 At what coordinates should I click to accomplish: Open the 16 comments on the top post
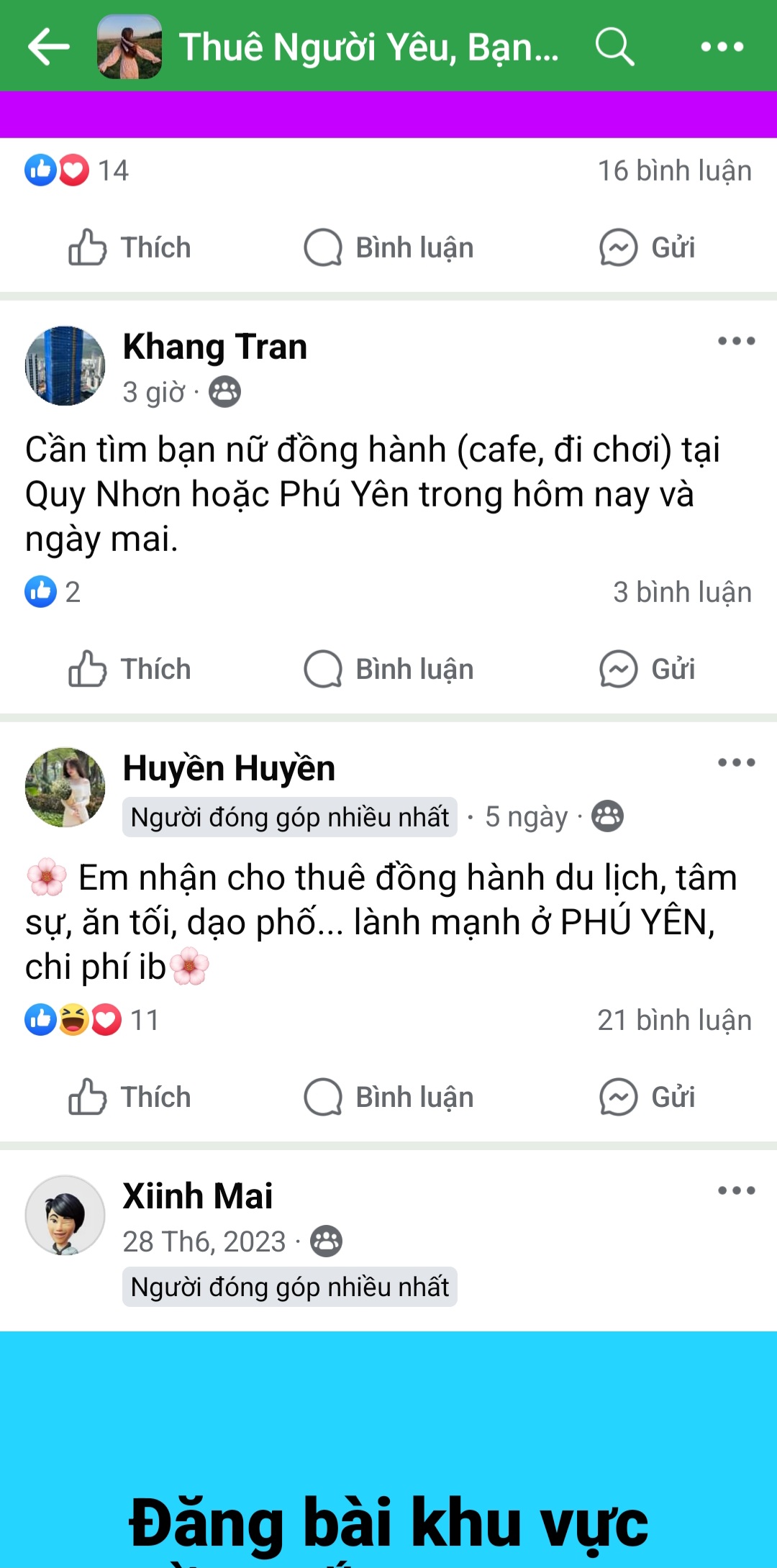click(674, 170)
